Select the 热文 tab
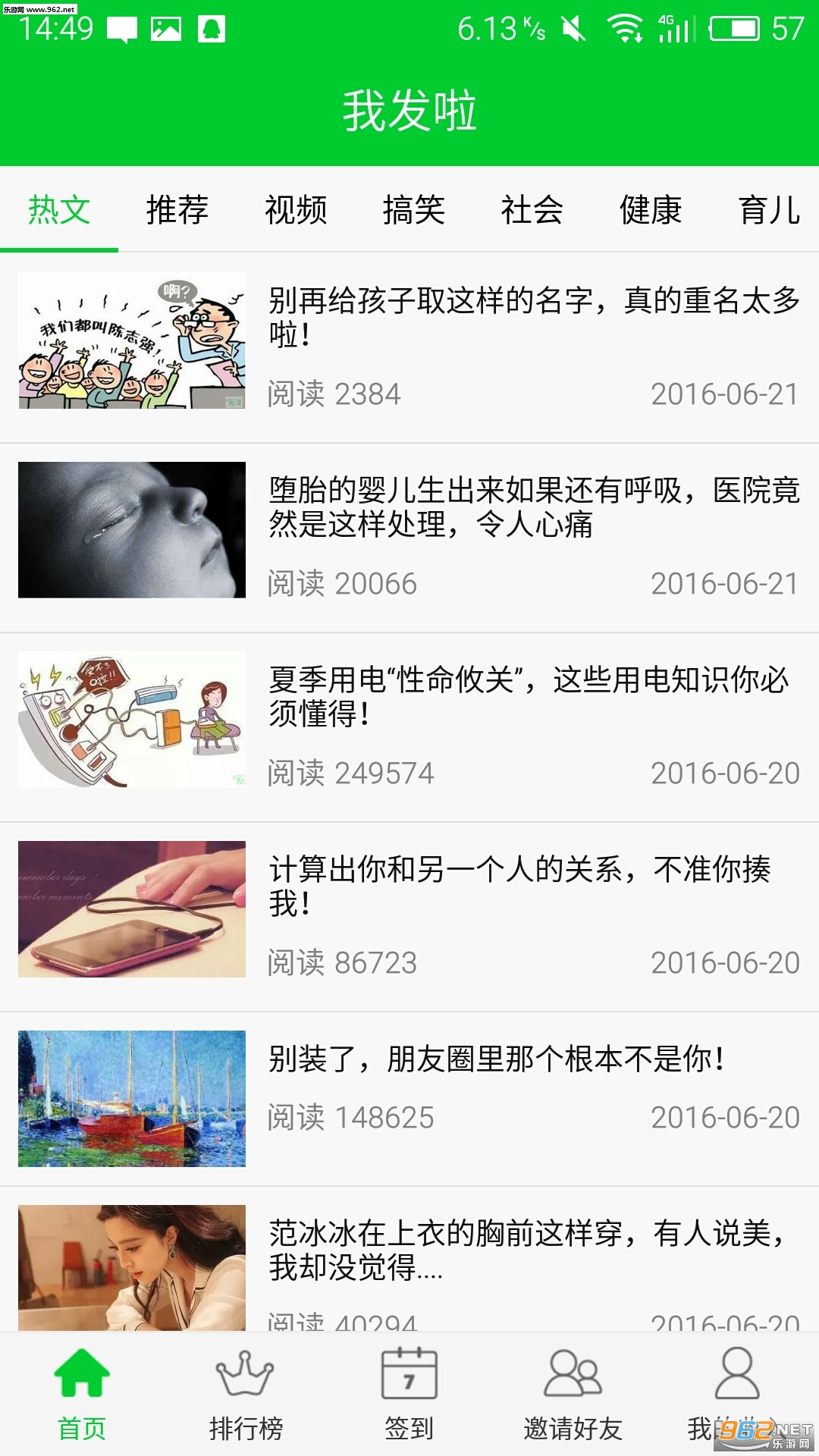 tap(59, 210)
